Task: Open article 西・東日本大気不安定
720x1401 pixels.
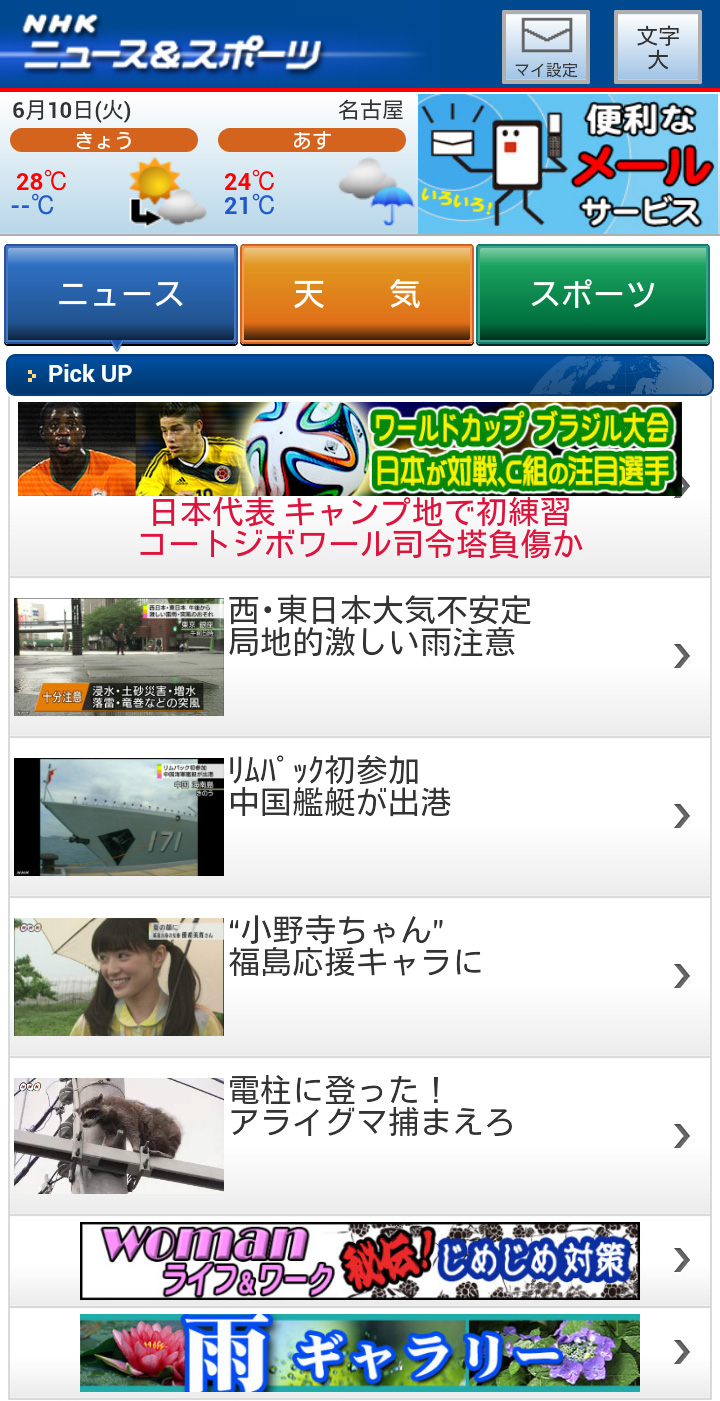Action: pyautogui.click(x=360, y=657)
